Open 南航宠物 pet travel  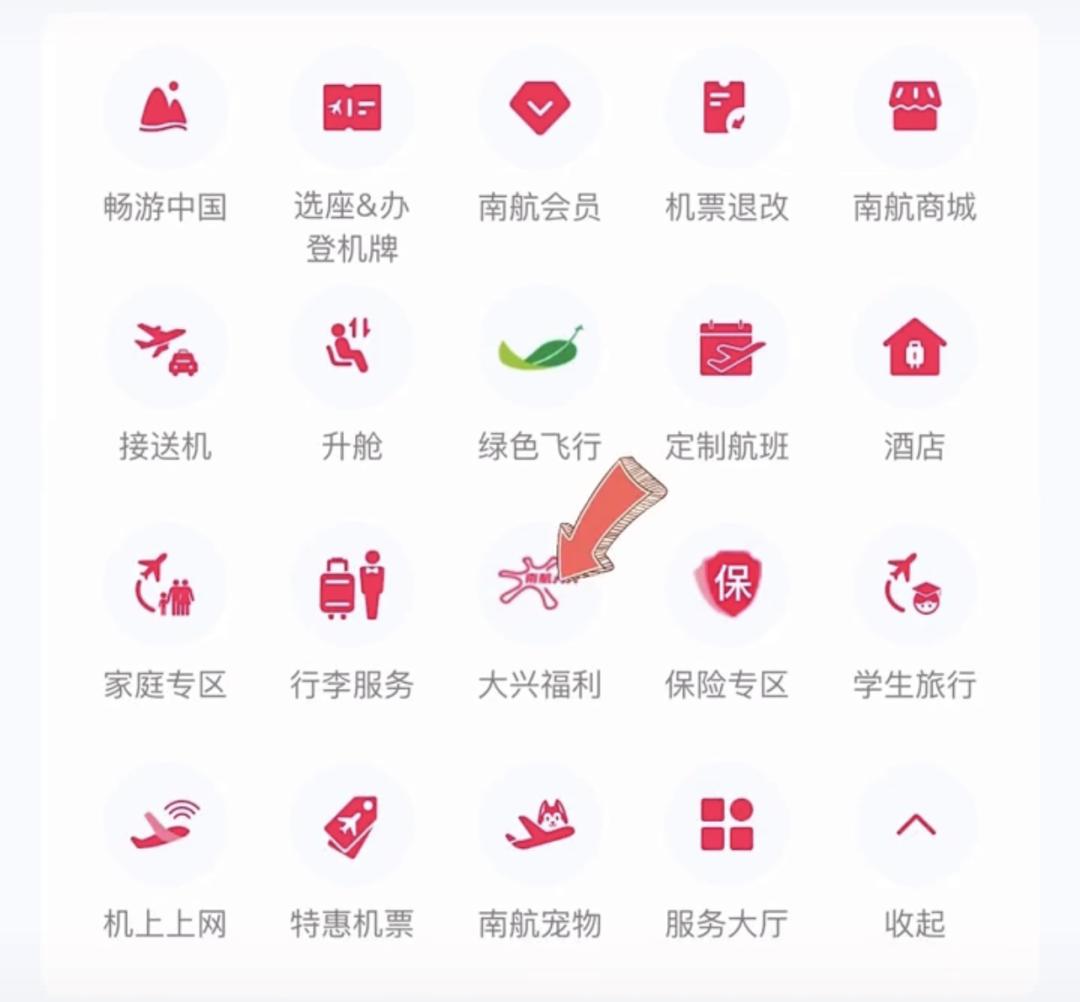540,824
